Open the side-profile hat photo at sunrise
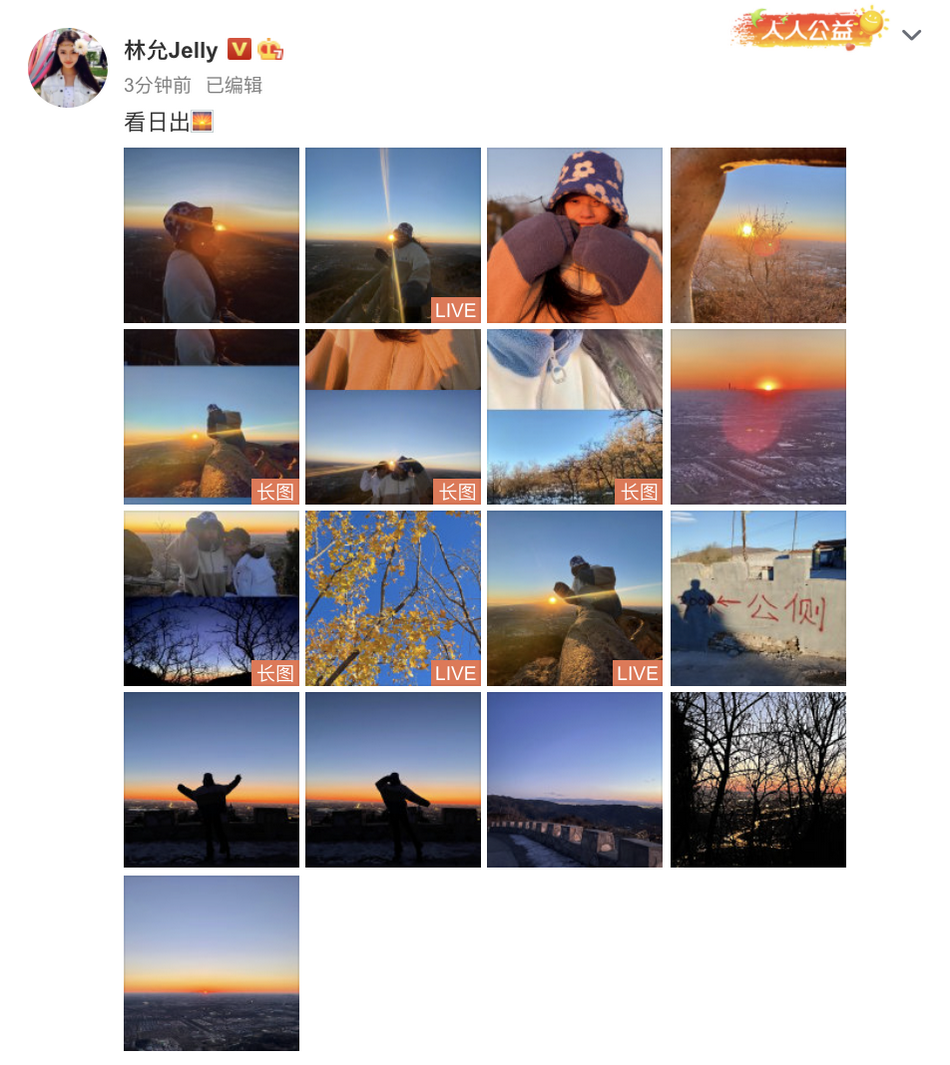 (x=211, y=235)
